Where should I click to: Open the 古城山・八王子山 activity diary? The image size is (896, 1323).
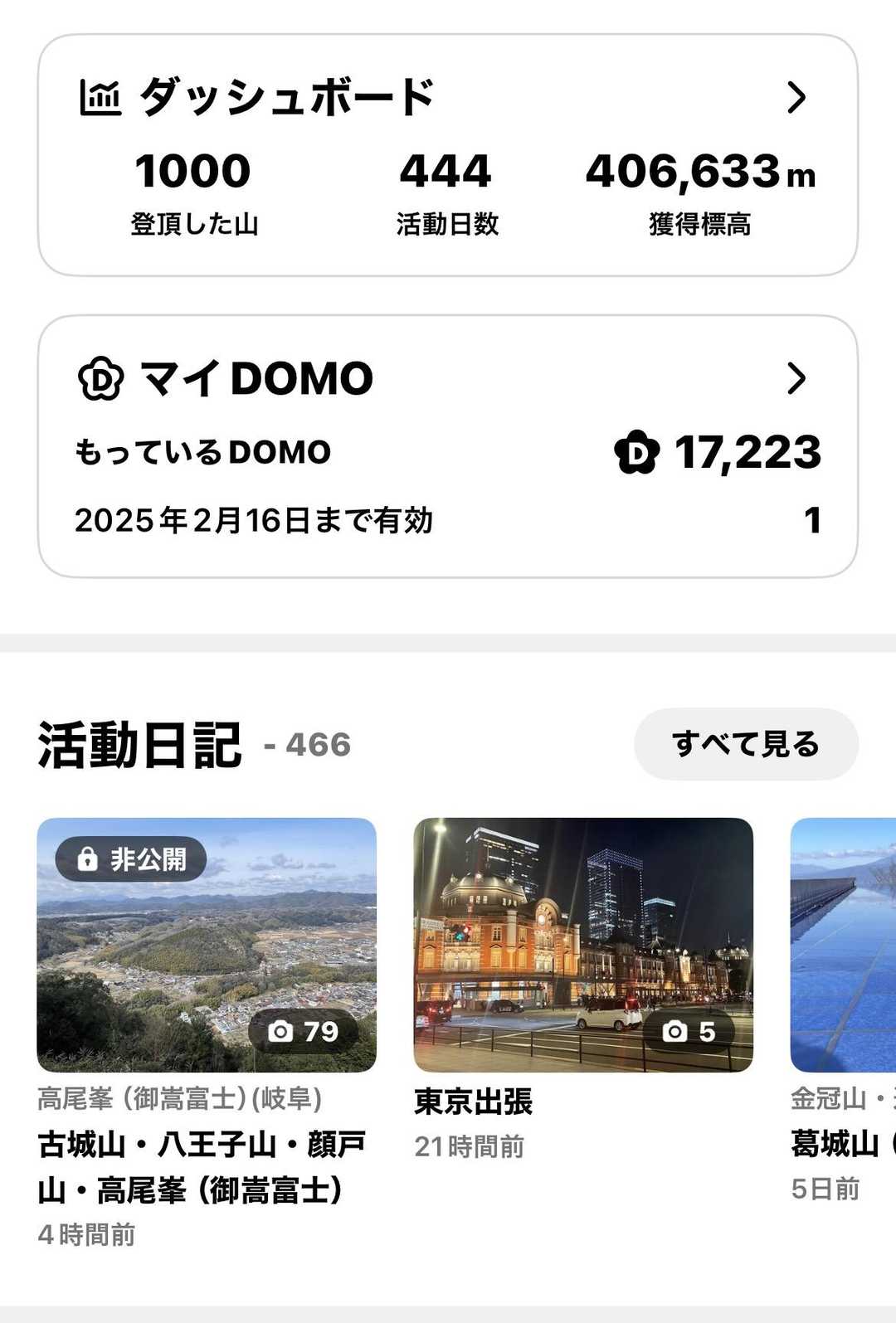(x=207, y=946)
